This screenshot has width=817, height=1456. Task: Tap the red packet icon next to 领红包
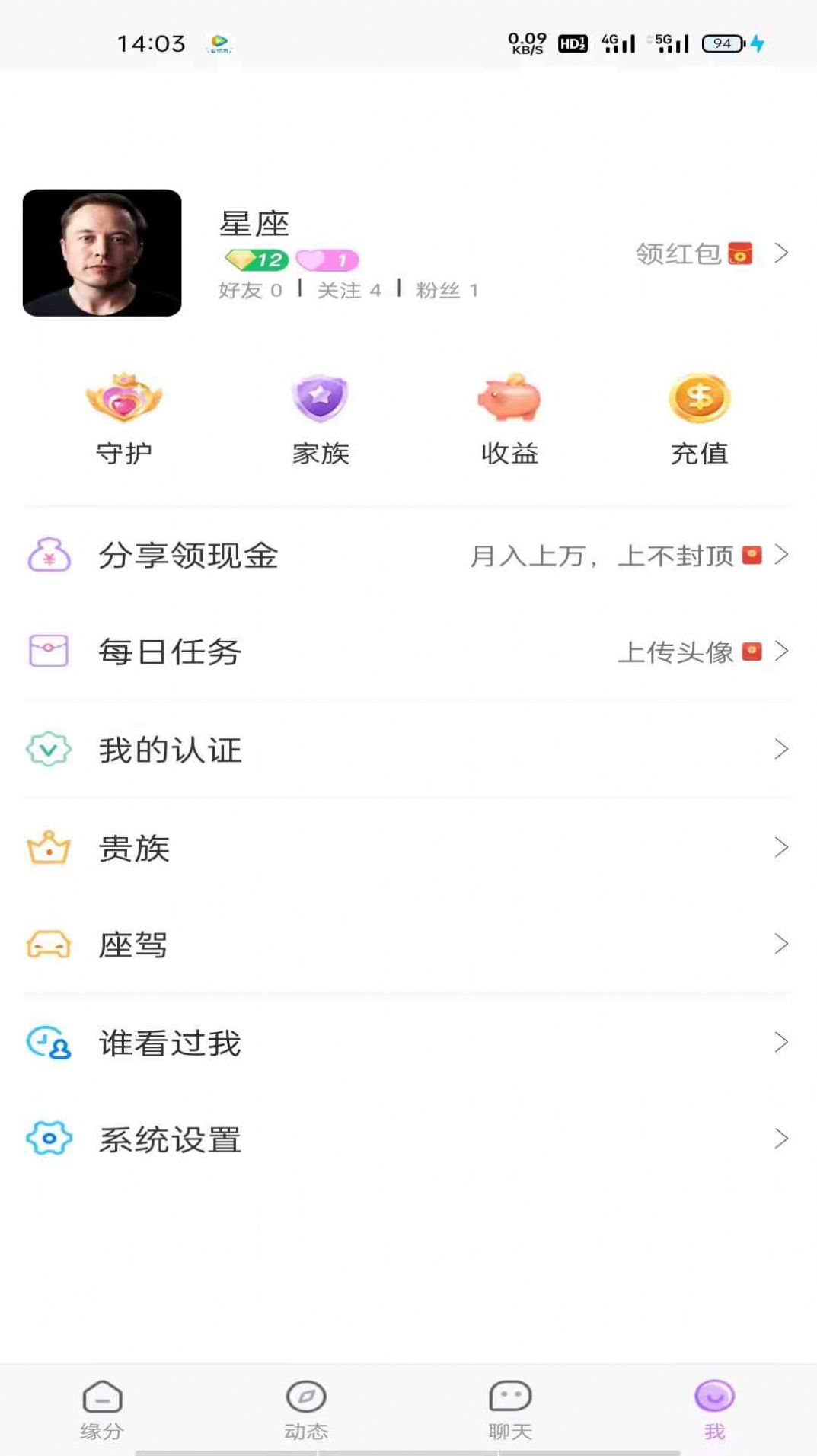(x=740, y=254)
